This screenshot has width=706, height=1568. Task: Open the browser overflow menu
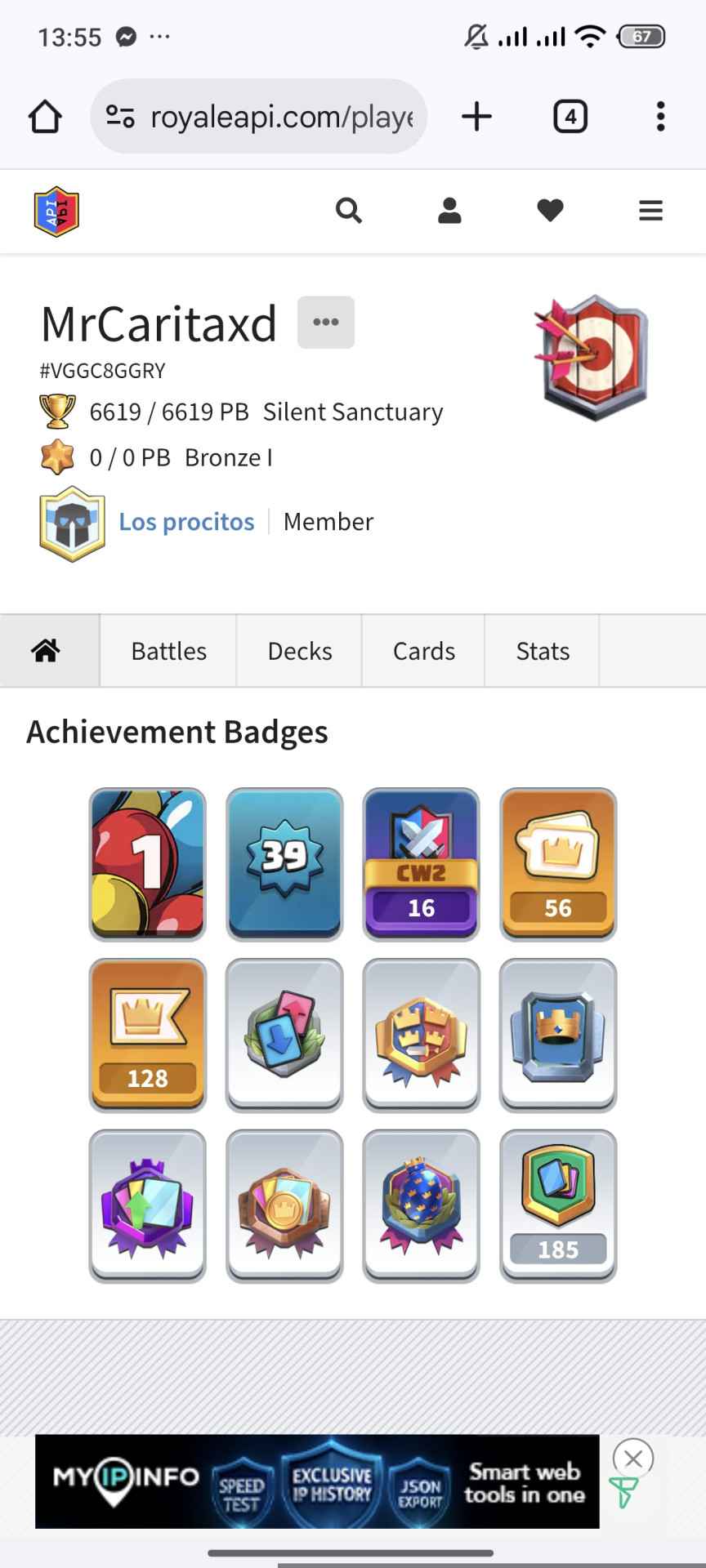coord(660,117)
